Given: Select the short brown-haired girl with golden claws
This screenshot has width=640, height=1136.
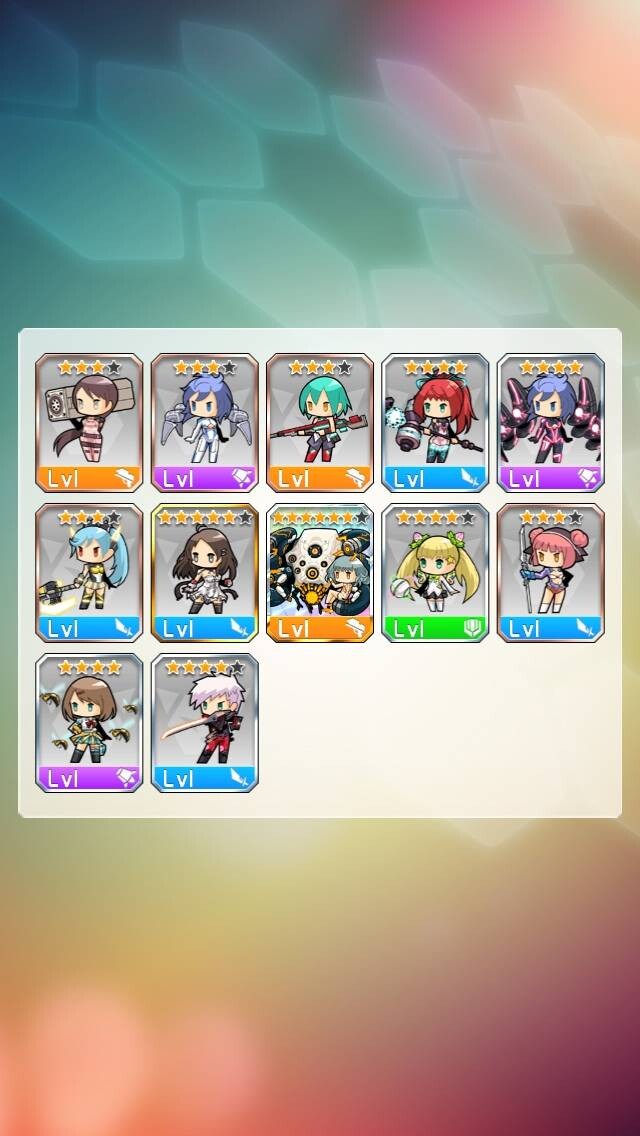Looking at the screenshot, I should [89, 723].
